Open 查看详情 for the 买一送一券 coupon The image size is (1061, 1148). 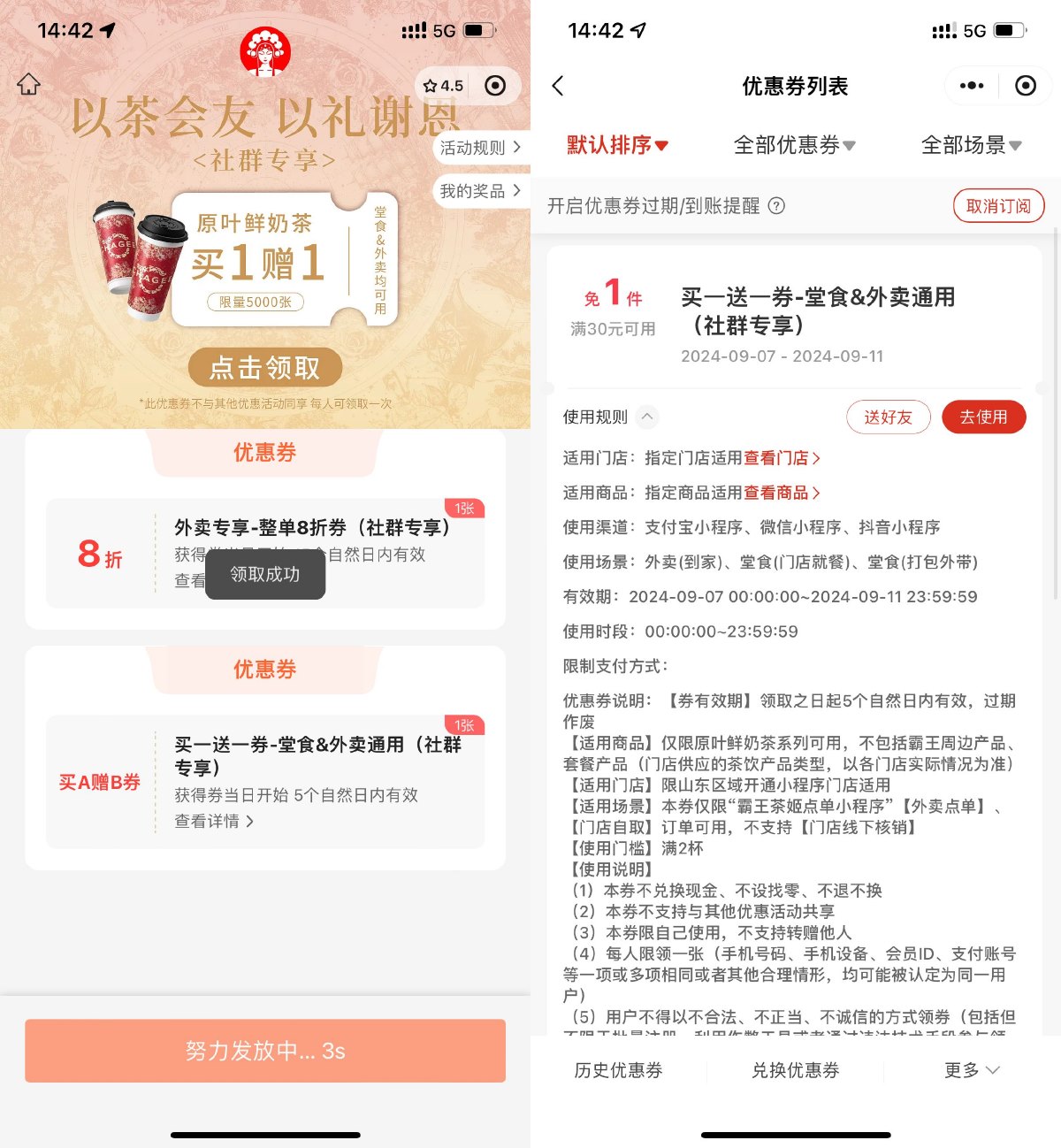coord(213,822)
